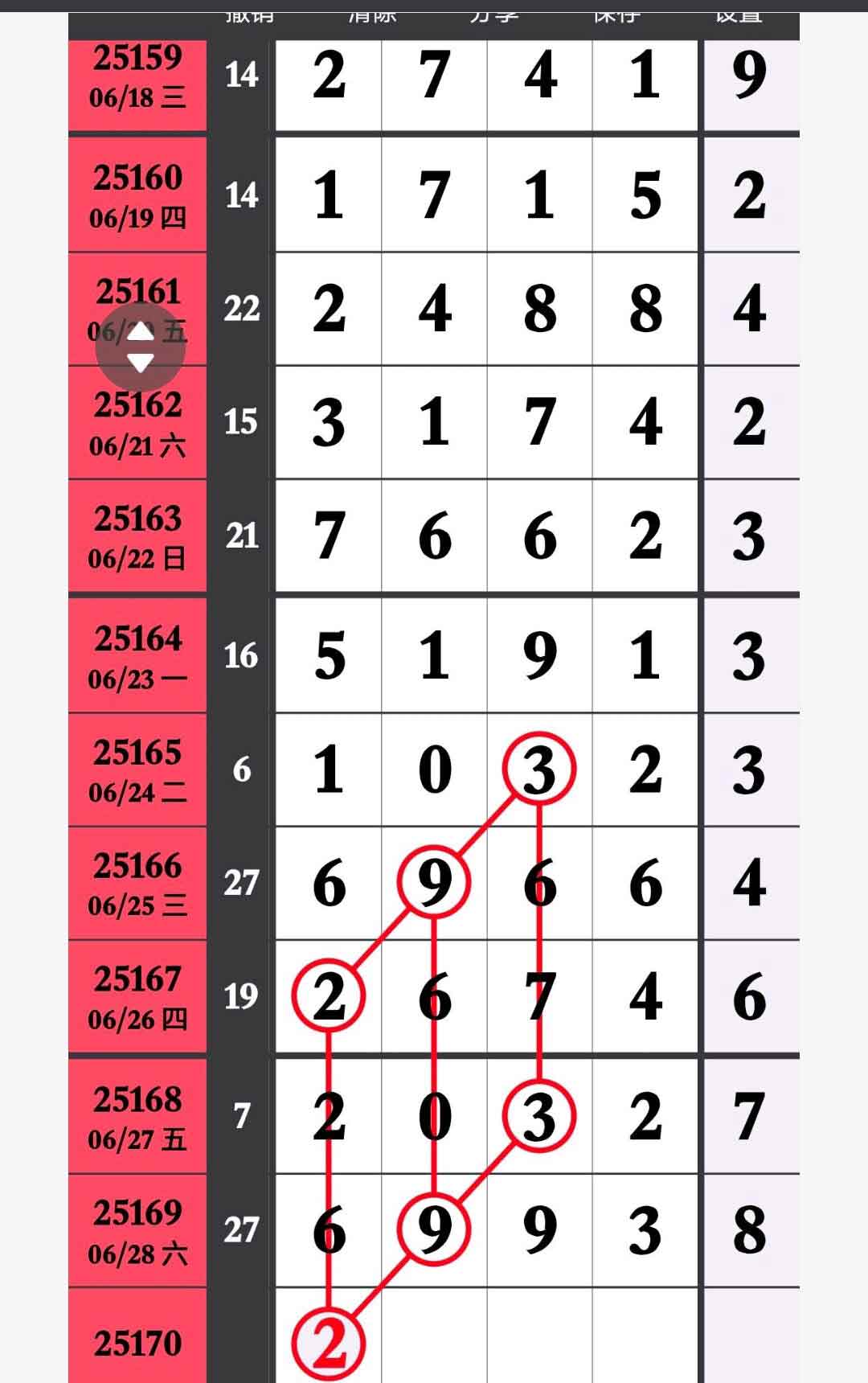Viewport: 868px width, 1383px height.
Task: Tap the scroll-up arrow on the floating button
Action: click(x=141, y=330)
